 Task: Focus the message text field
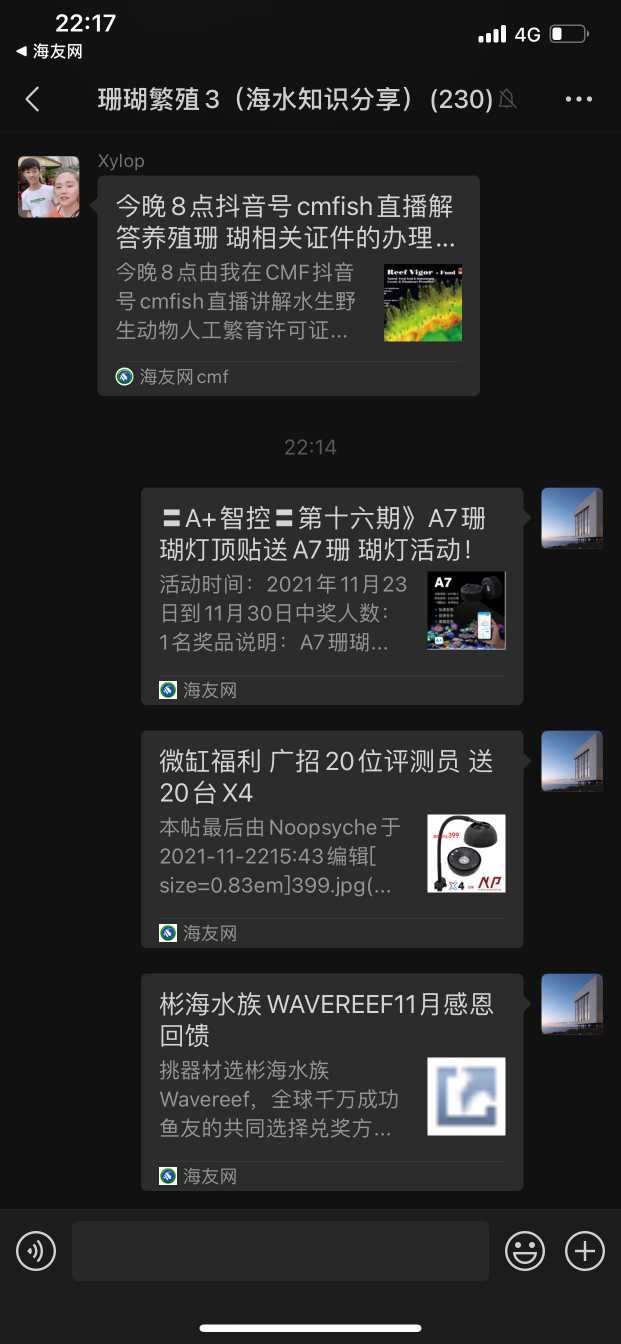point(280,1251)
